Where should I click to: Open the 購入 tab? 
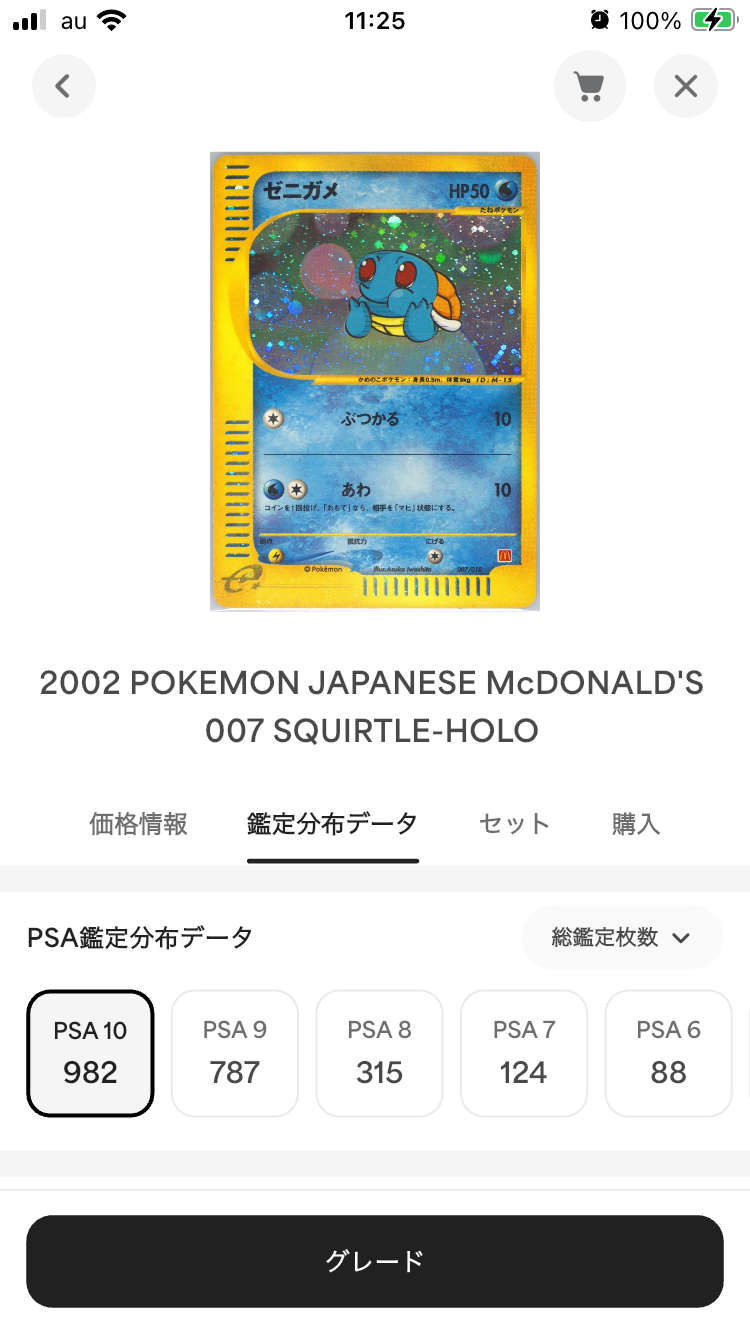tap(636, 824)
